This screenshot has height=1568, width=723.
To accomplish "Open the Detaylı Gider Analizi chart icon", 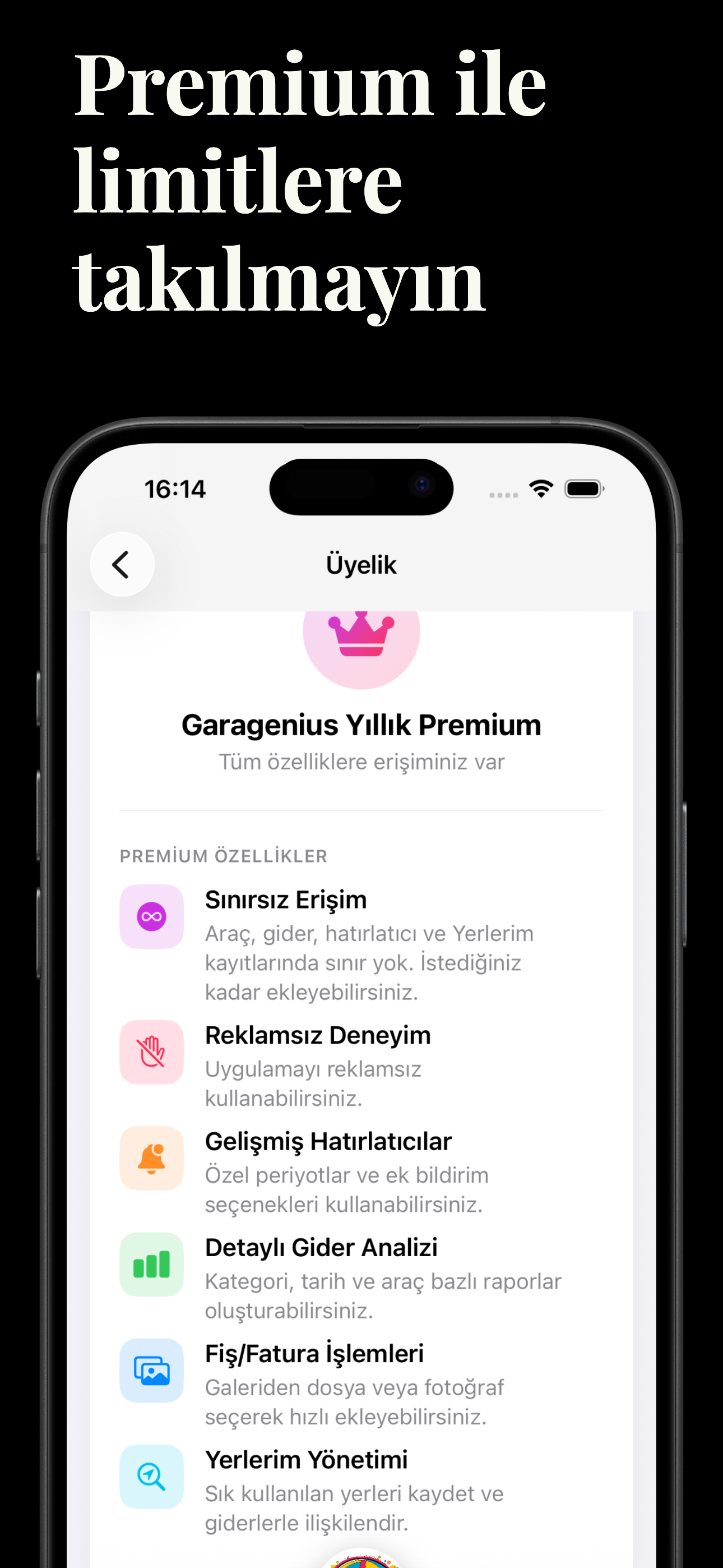I will pos(151,1264).
